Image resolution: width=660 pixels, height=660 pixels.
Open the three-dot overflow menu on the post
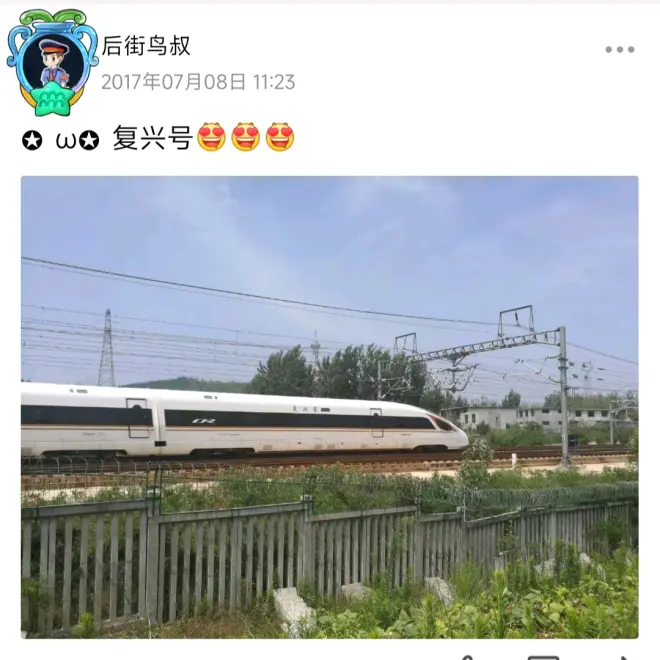(619, 50)
